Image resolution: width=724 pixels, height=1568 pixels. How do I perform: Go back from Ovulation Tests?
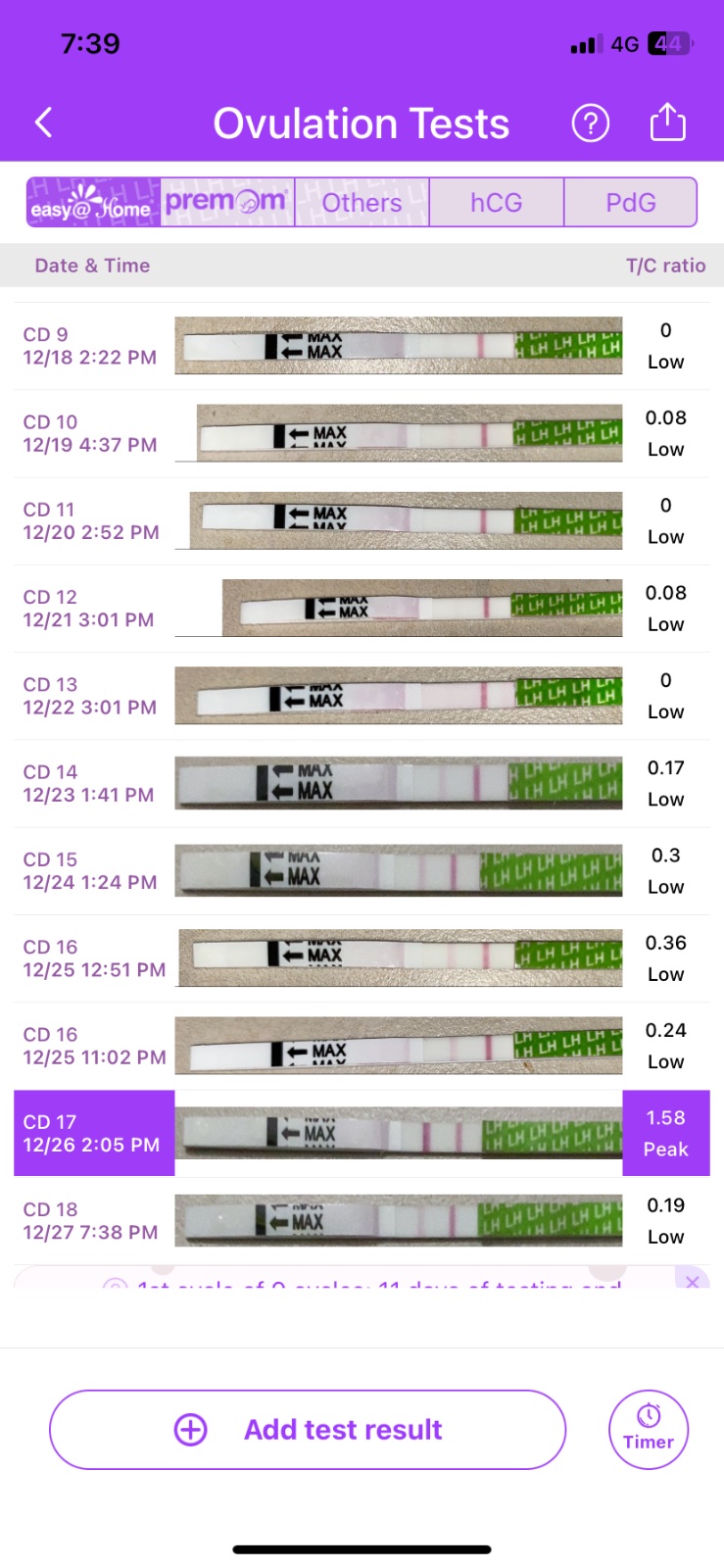(x=43, y=123)
